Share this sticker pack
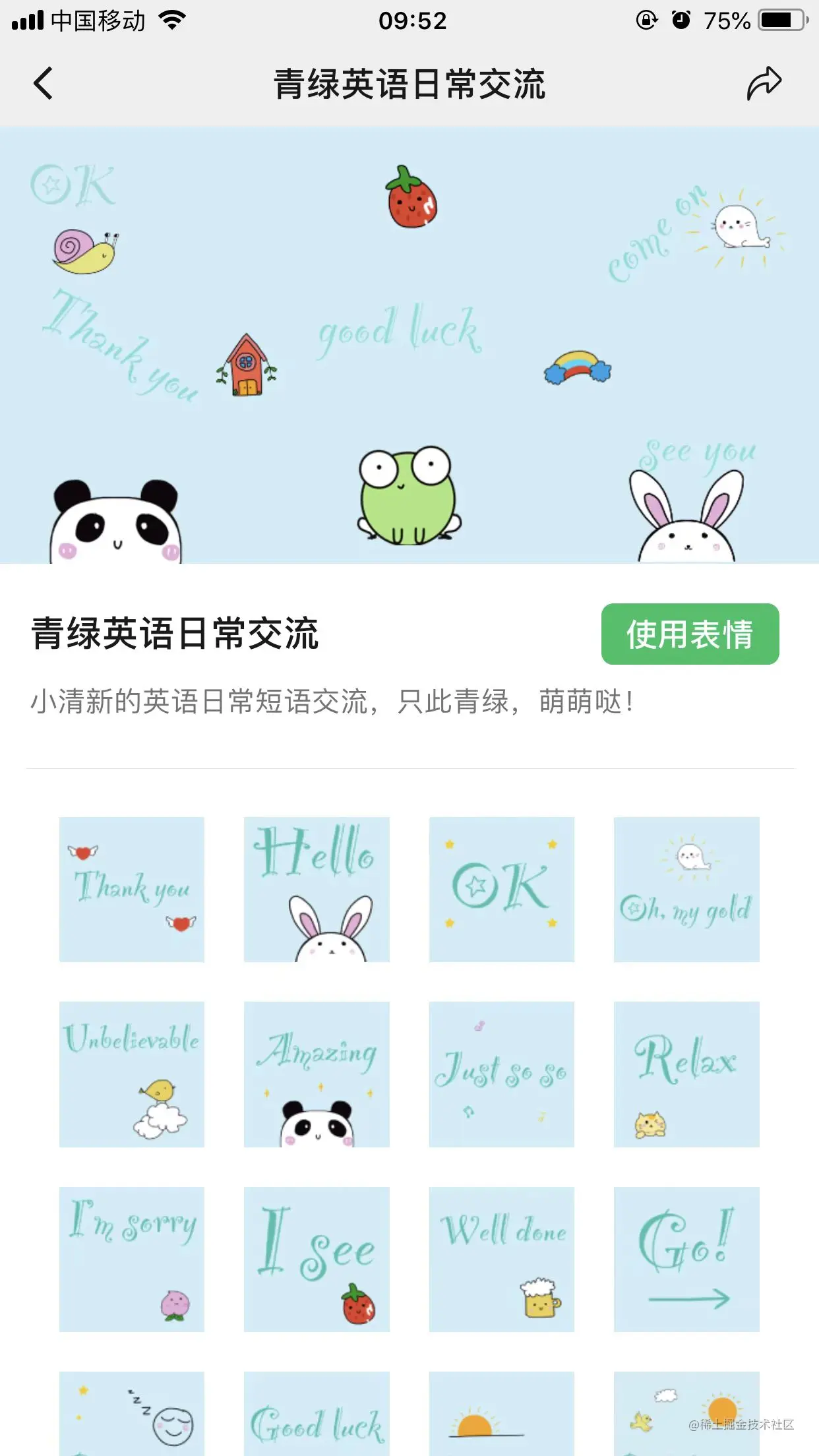 [764, 84]
